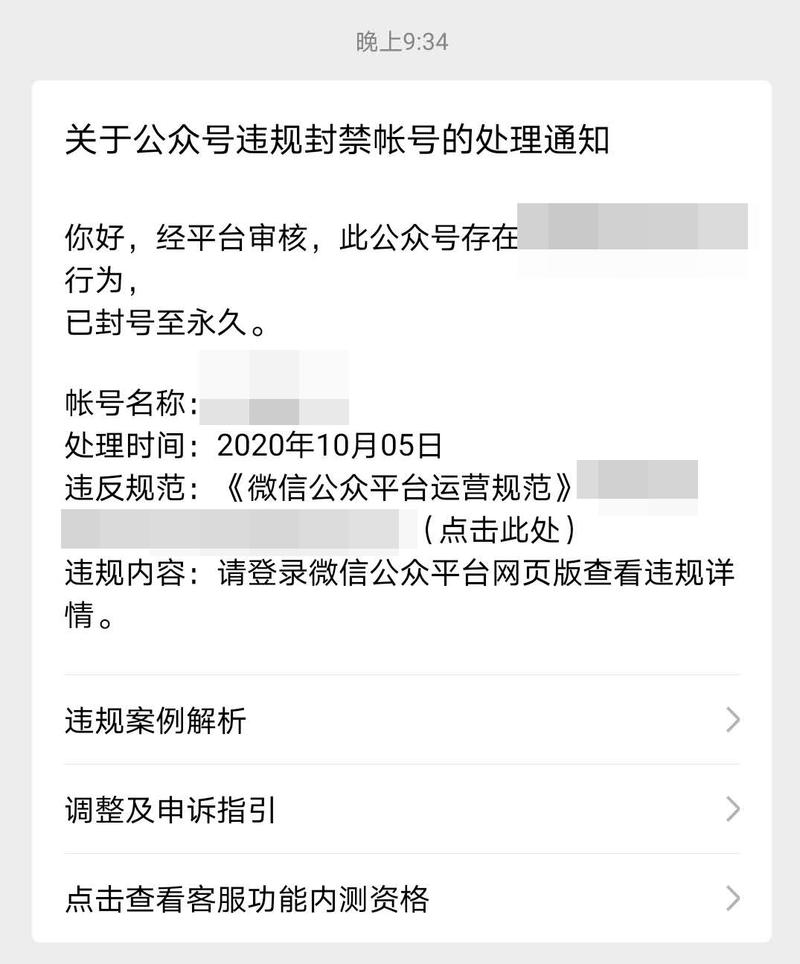Screen dimensions: 800x964
Task: Expand the 客服功能内测资格 entry
Action: click(400, 898)
